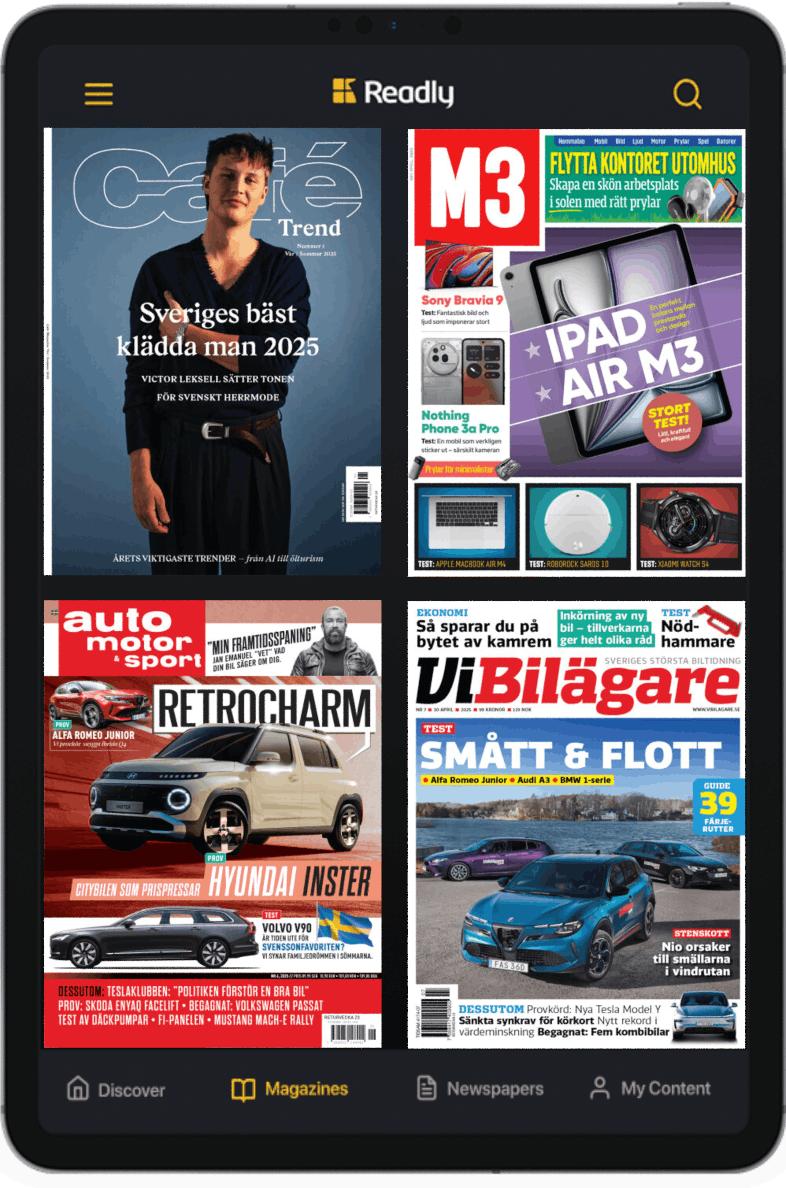This screenshot has width=786, height=1188.
Task: Open the Vi Bilägare magazine
Action: tap(575, 823)
